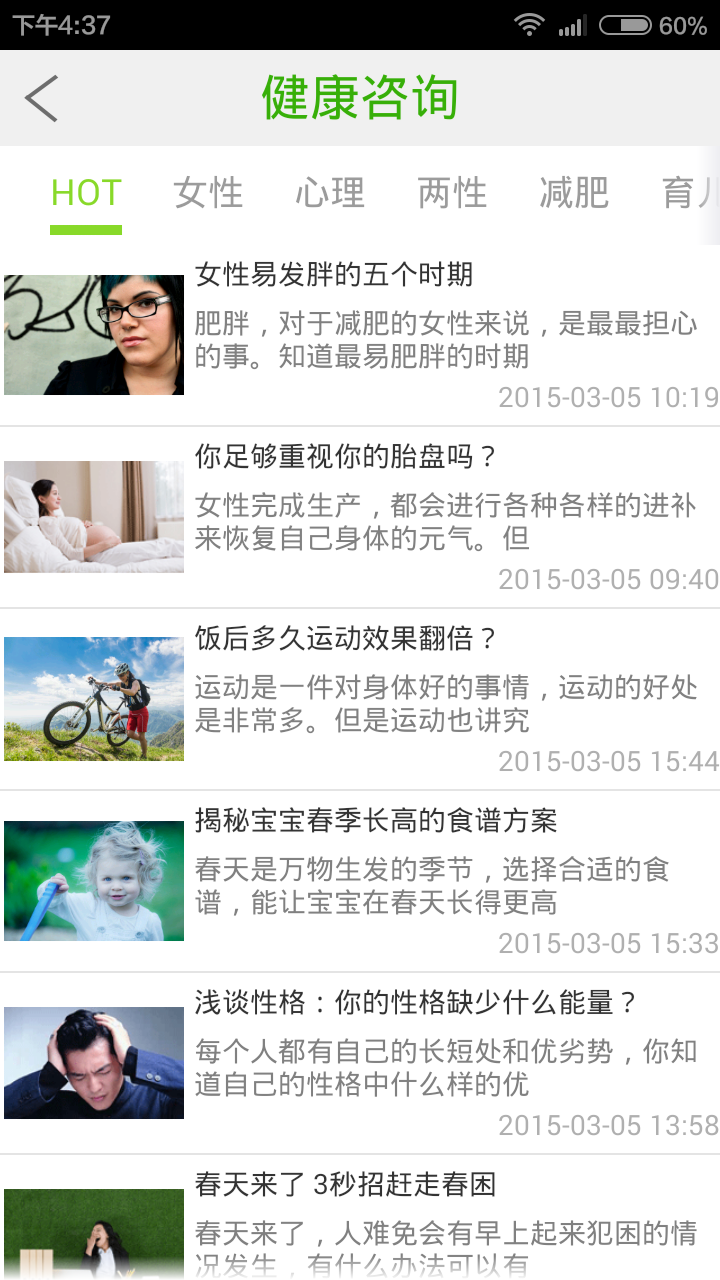Switch to the 心理 tab
The height and width of the screenshot is (1280, 720).
[x=330, y=193]
